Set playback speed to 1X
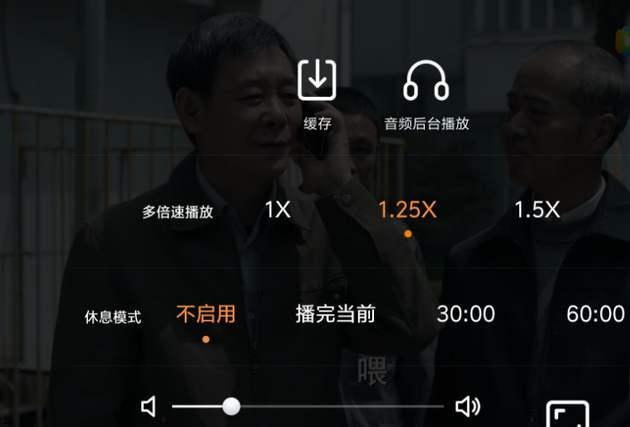The height and width of the screenshot is (427, 630). coord(277,210)
